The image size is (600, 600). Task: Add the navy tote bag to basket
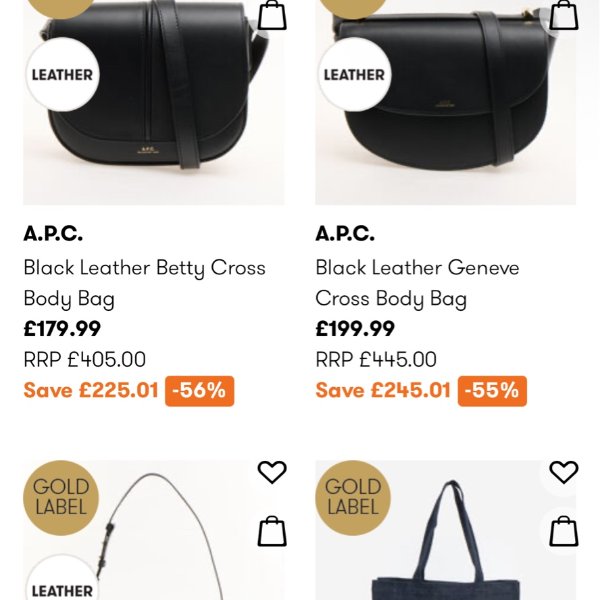pyautogui.click(x=564, y=531)
